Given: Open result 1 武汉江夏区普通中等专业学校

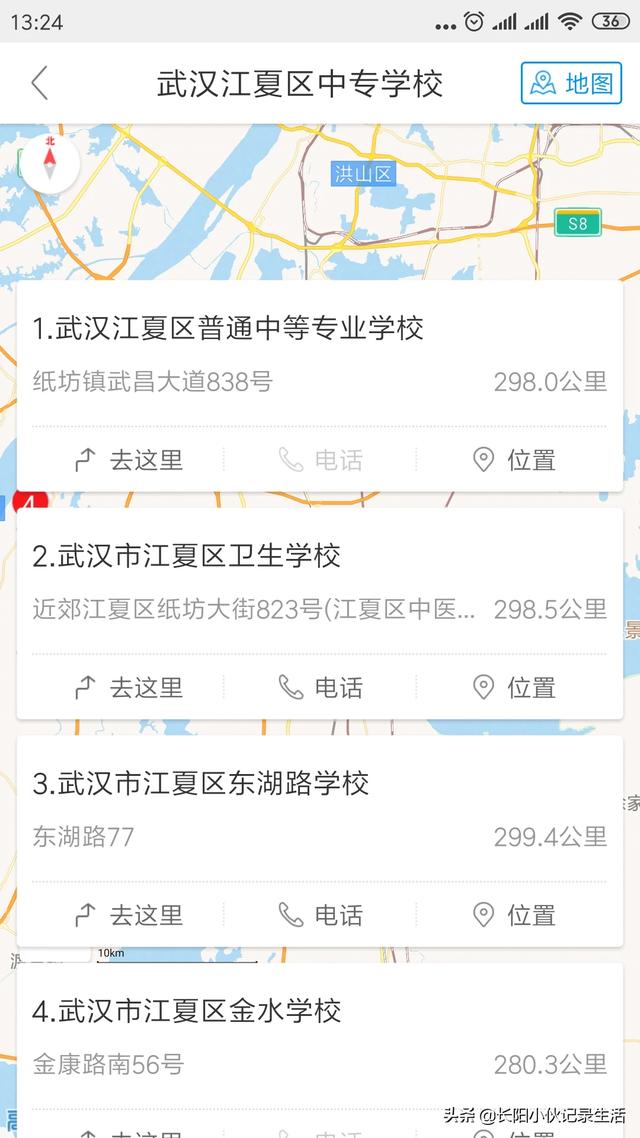Looking at the screenshot, I should [x=228, y=328].
